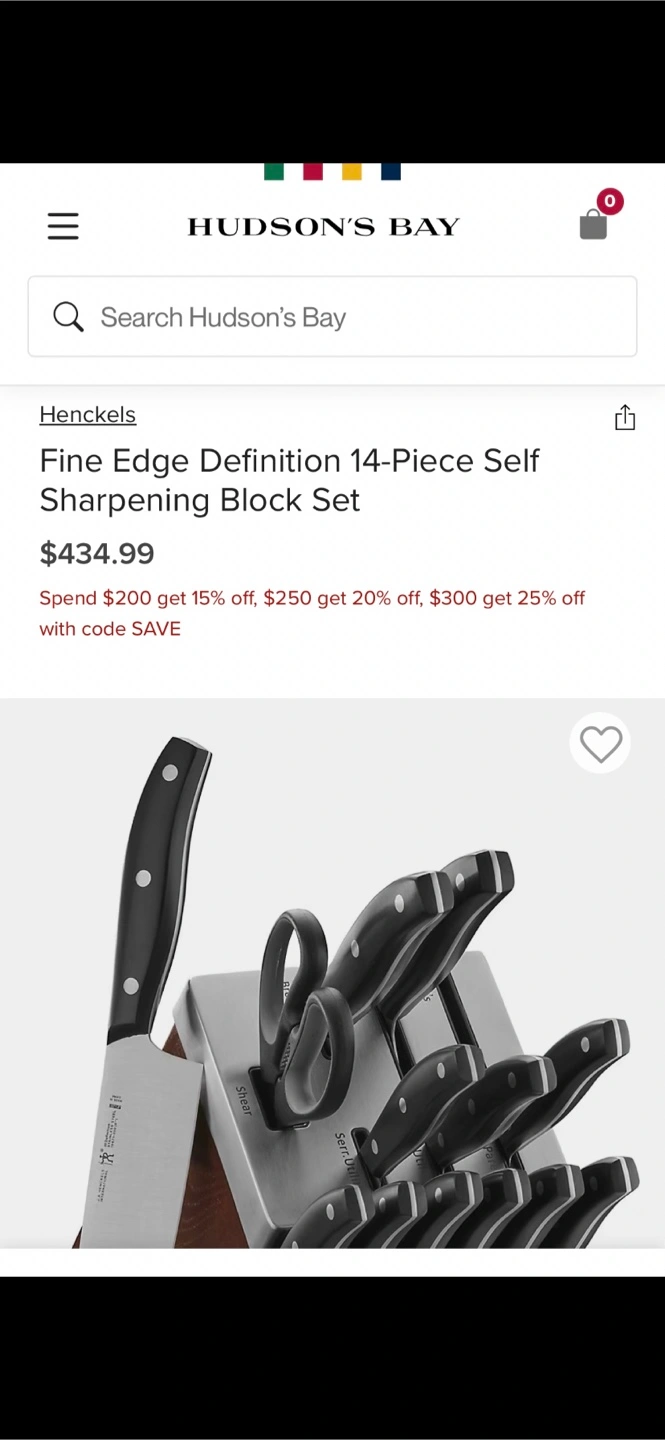Open the shopping bag
The width and height of the screenshot is (665, 1440).
click(594, 224)
